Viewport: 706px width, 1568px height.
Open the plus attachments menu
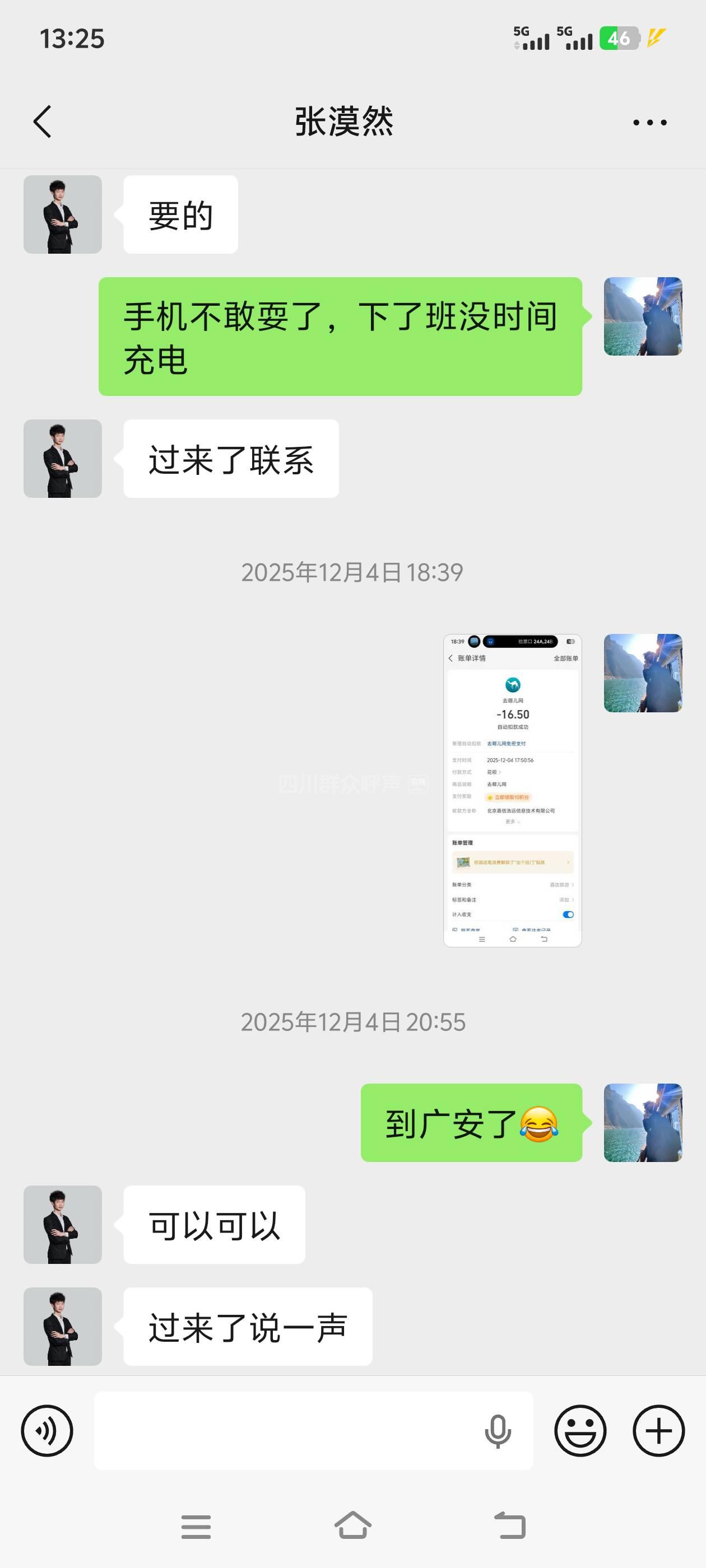[x=658, y=1430]
